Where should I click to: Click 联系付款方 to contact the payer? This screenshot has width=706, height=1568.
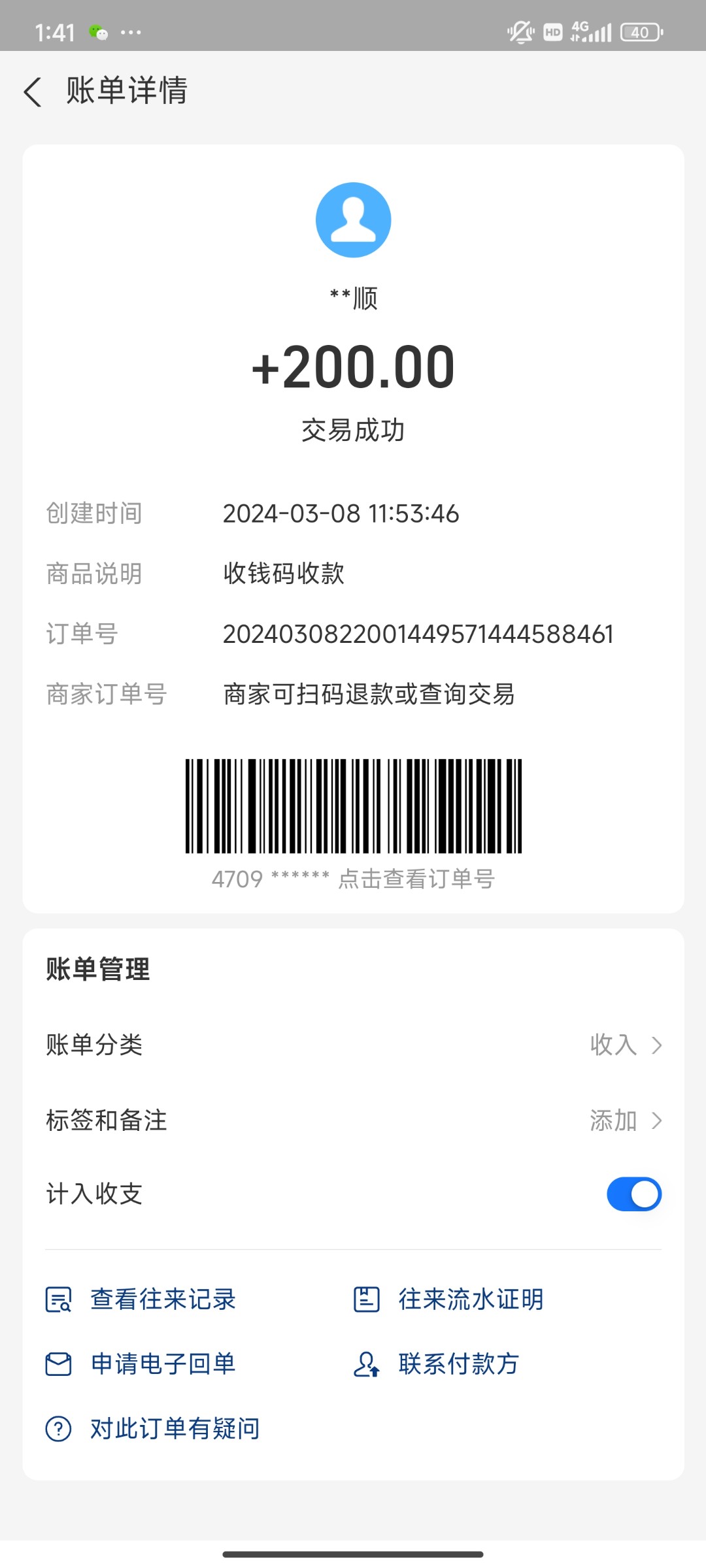pos(456,1364)
